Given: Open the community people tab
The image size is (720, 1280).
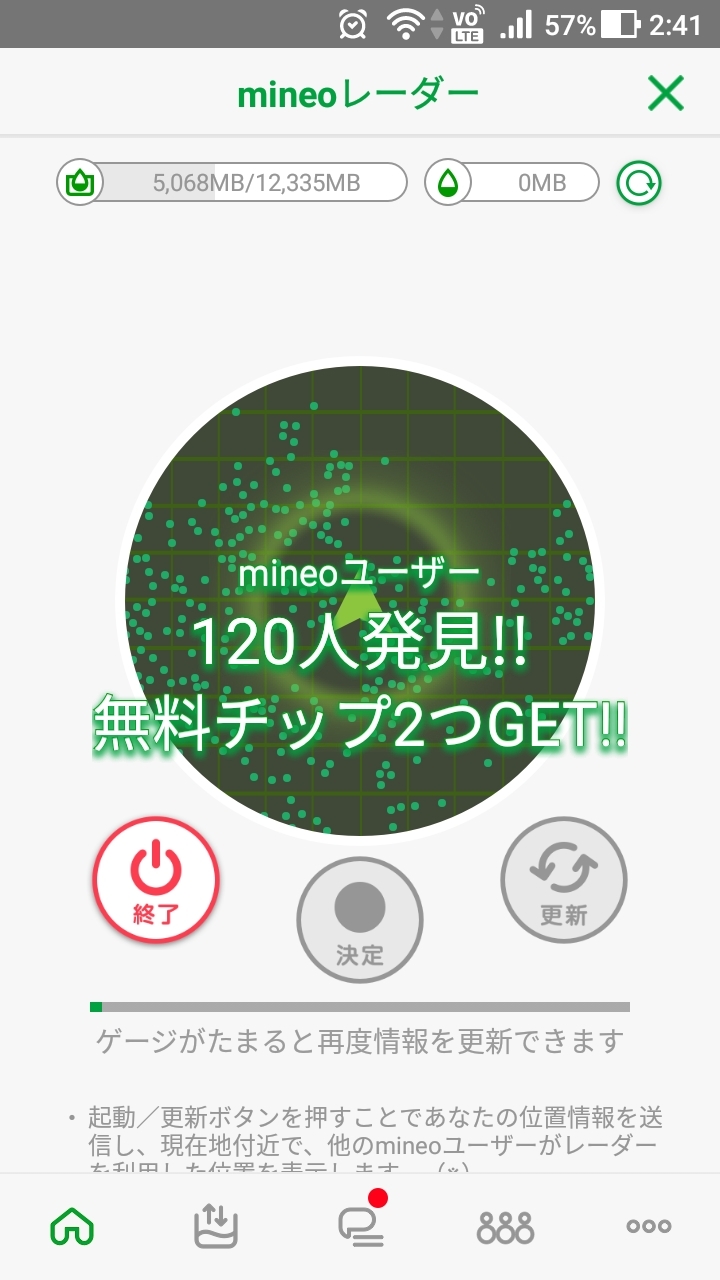Looking at the screenshot, I should click(505, 1226).
